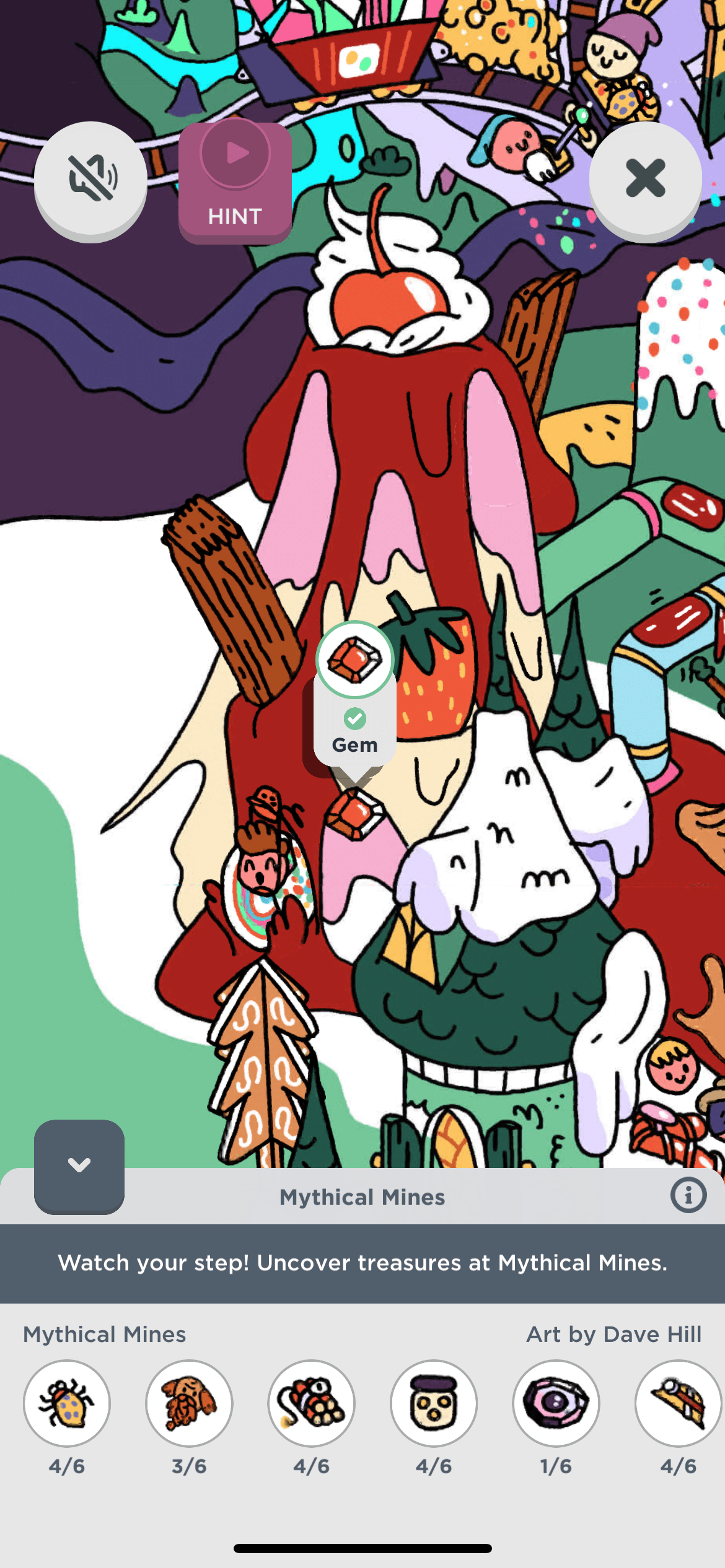Screen dimensions: 725x1568
Task: Select the jar face item showing 4/6
Action: pyautogui.click(x=434, y=1403)
